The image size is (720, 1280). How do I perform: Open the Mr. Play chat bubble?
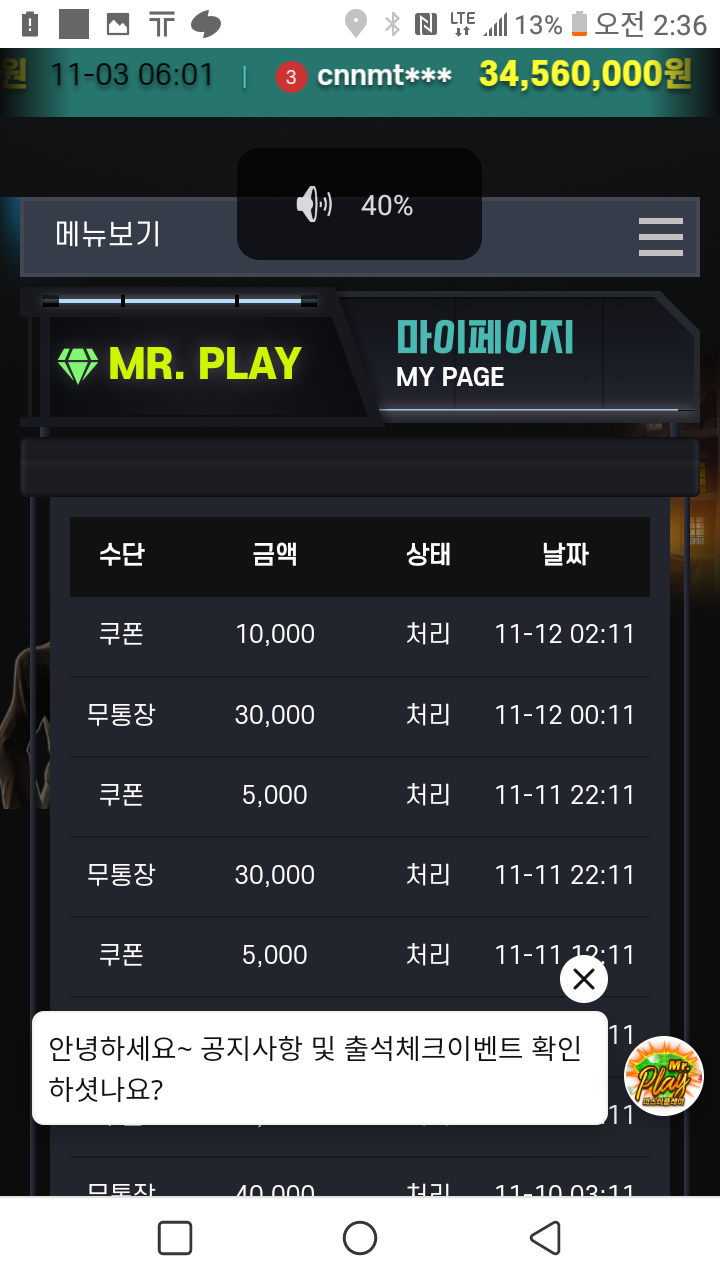(x=663, y=1076)
